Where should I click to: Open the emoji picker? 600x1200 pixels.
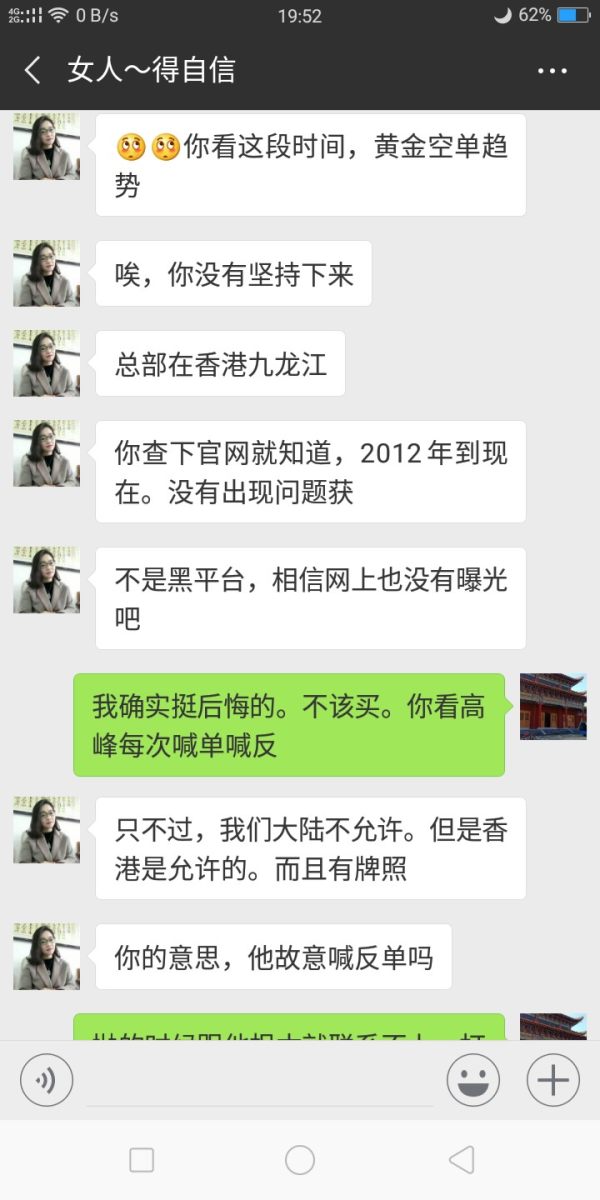473,1081
